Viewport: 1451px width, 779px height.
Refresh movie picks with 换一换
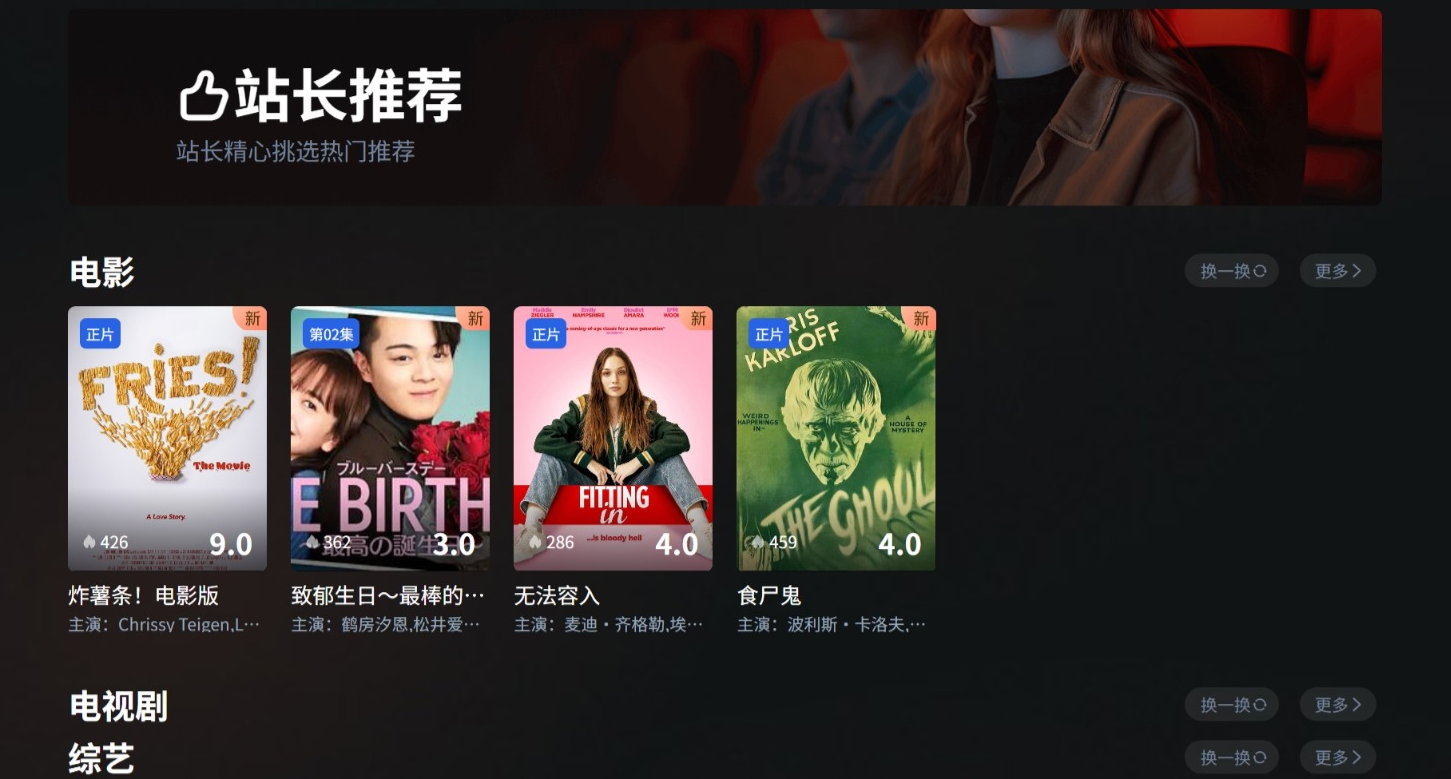coord(1231,271)
